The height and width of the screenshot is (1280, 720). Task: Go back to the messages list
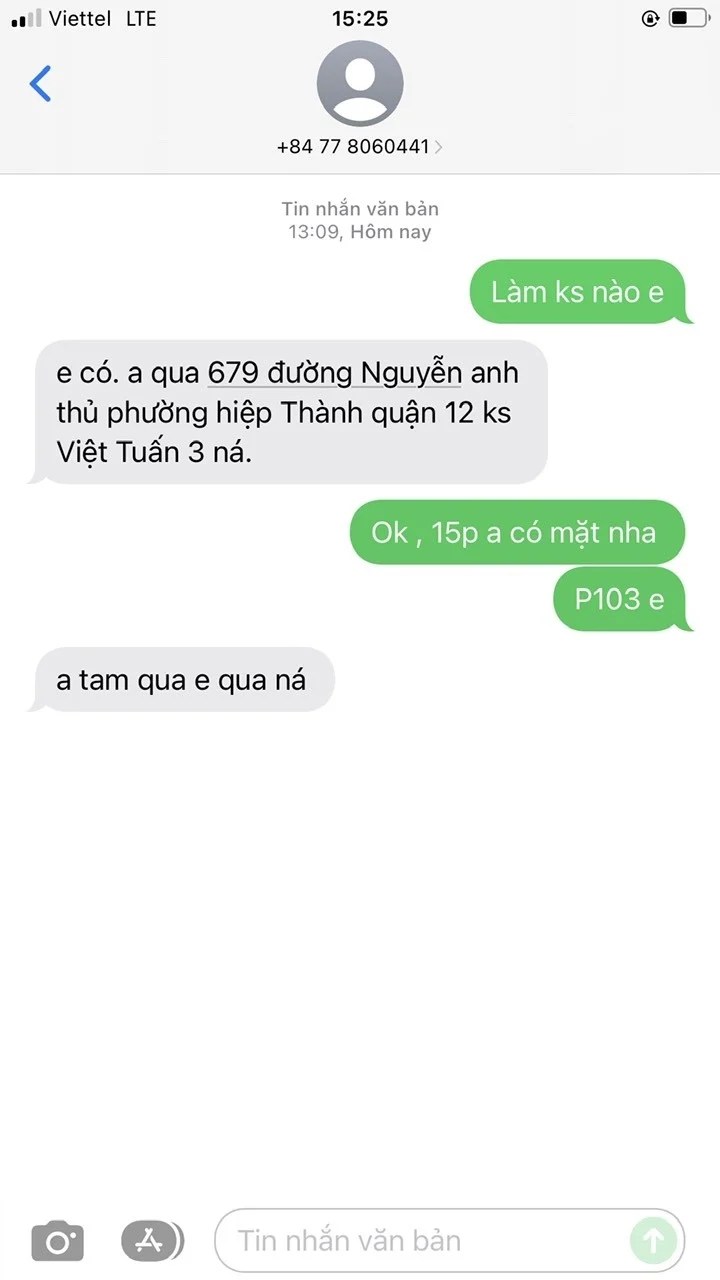40,84
